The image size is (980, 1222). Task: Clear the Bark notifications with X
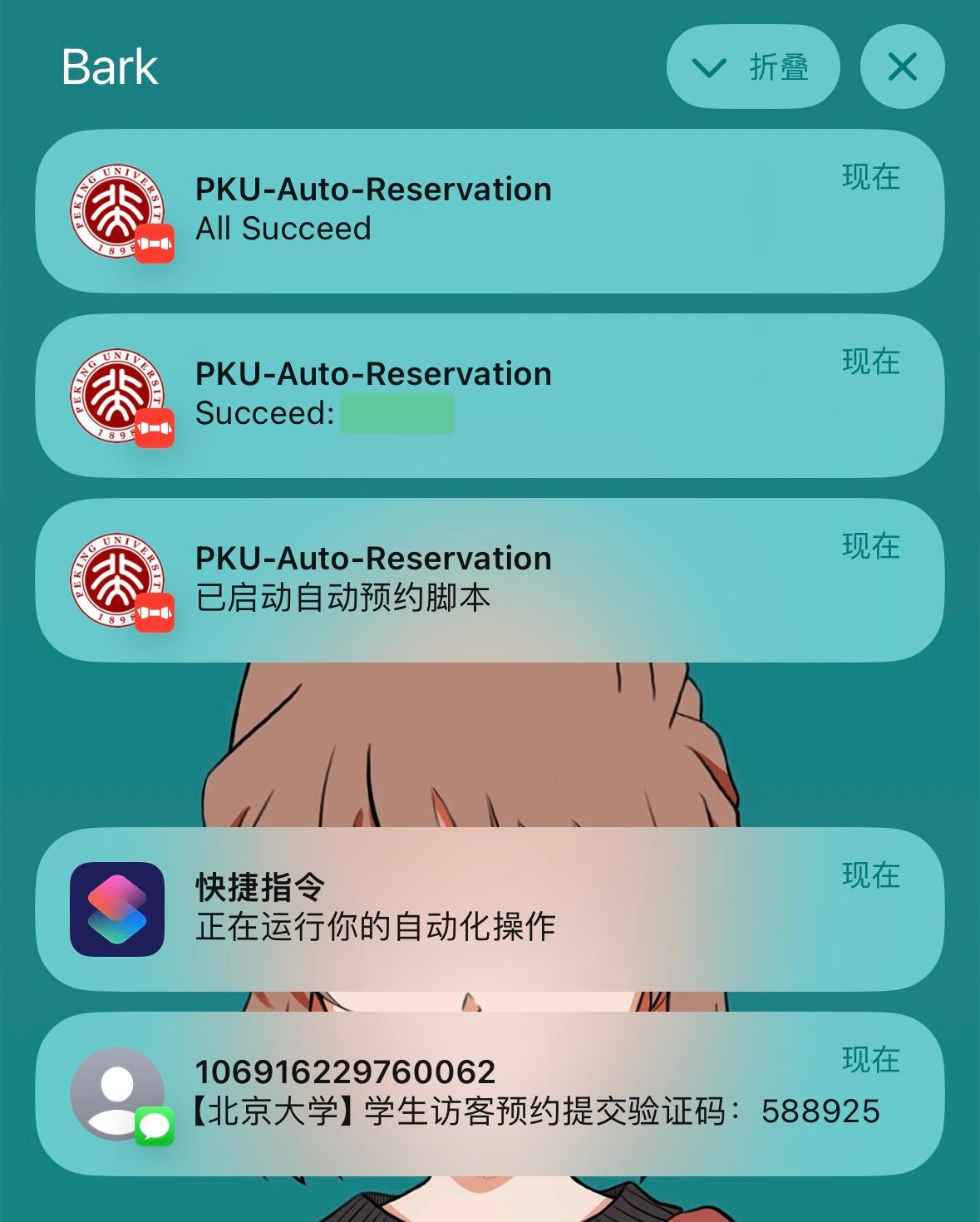point(902,67)
